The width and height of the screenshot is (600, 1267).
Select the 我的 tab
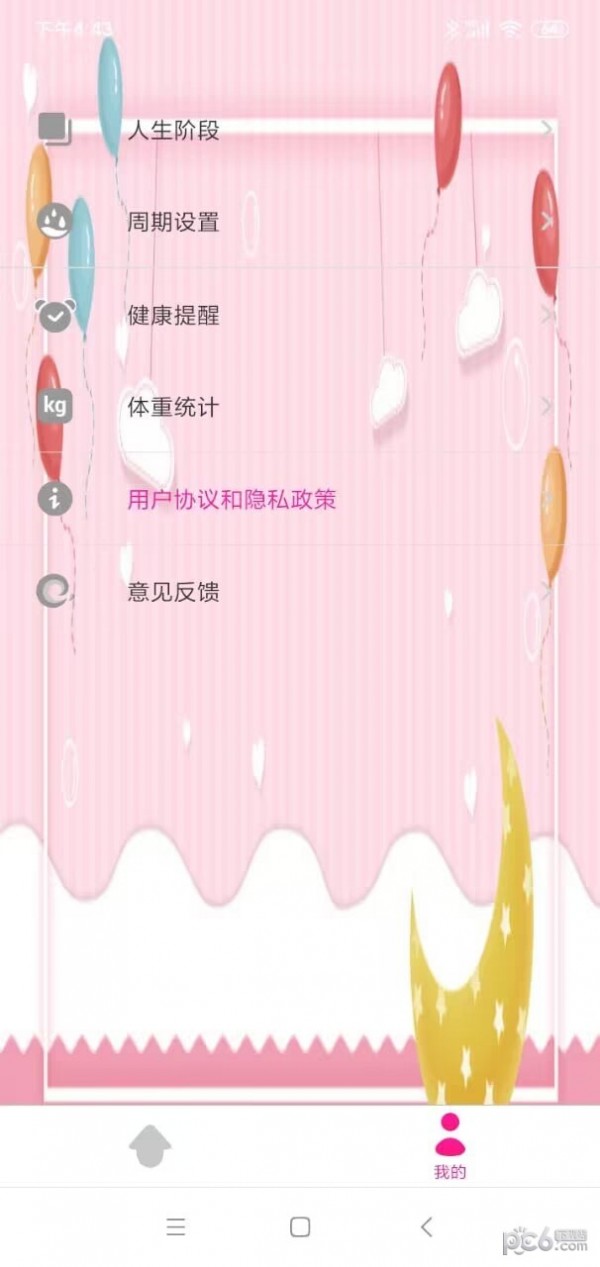click(x=450, y=1146)
